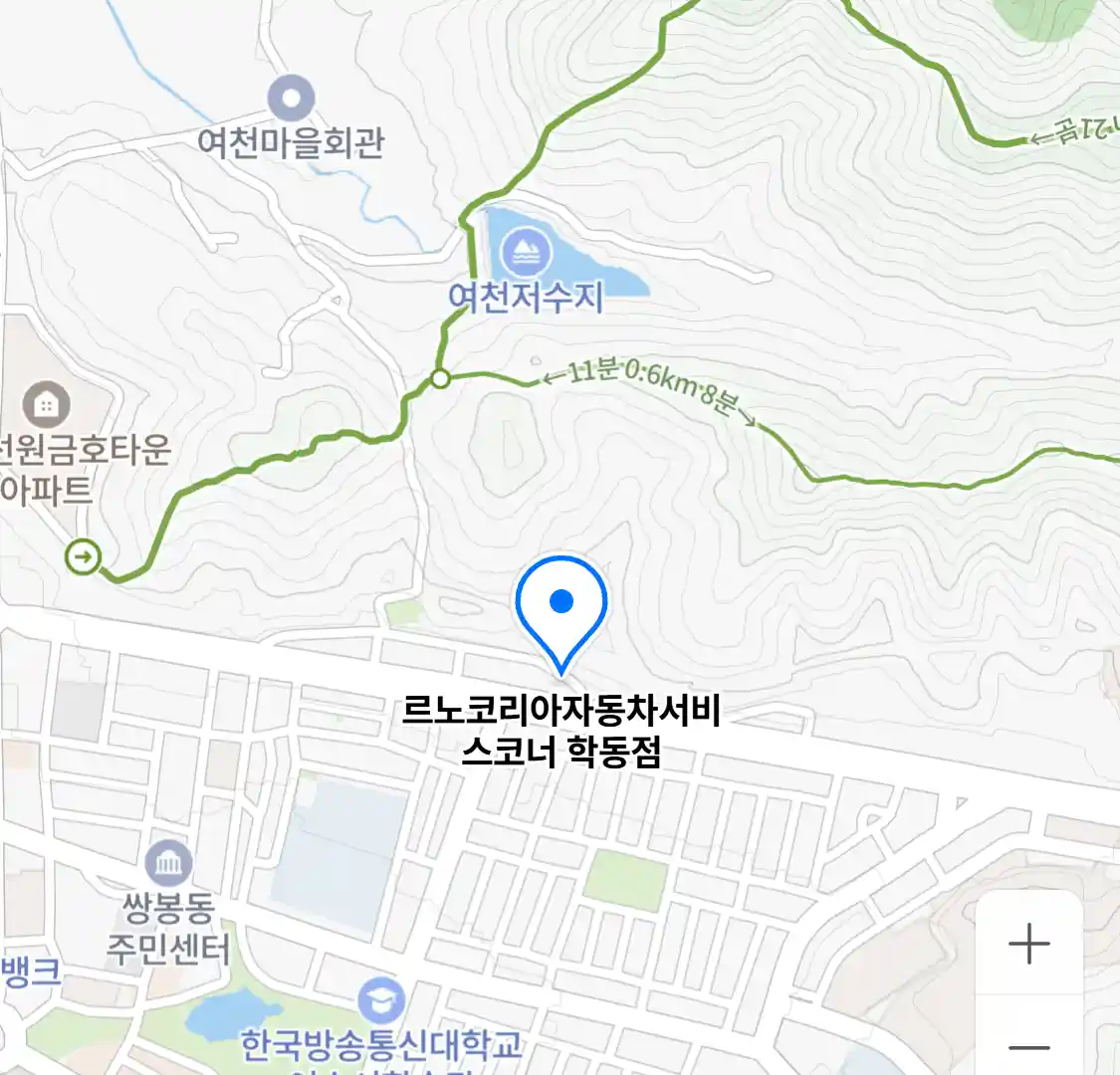Image resolution: width=1120 pixels, height=1075 pixels.
Task: Open the 여천마을회관 place marker
Action: (292, 100)
